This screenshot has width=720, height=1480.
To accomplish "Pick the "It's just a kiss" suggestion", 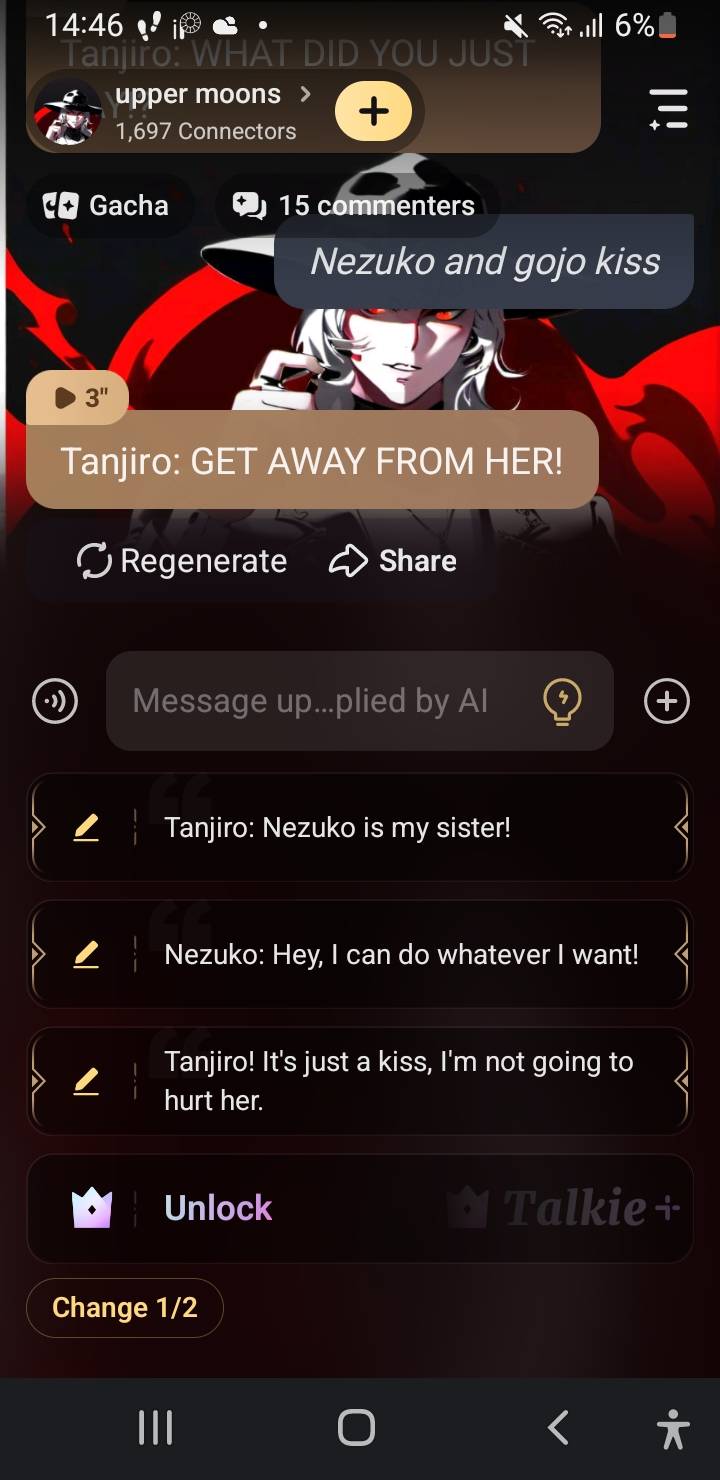I will (400, 1081).
